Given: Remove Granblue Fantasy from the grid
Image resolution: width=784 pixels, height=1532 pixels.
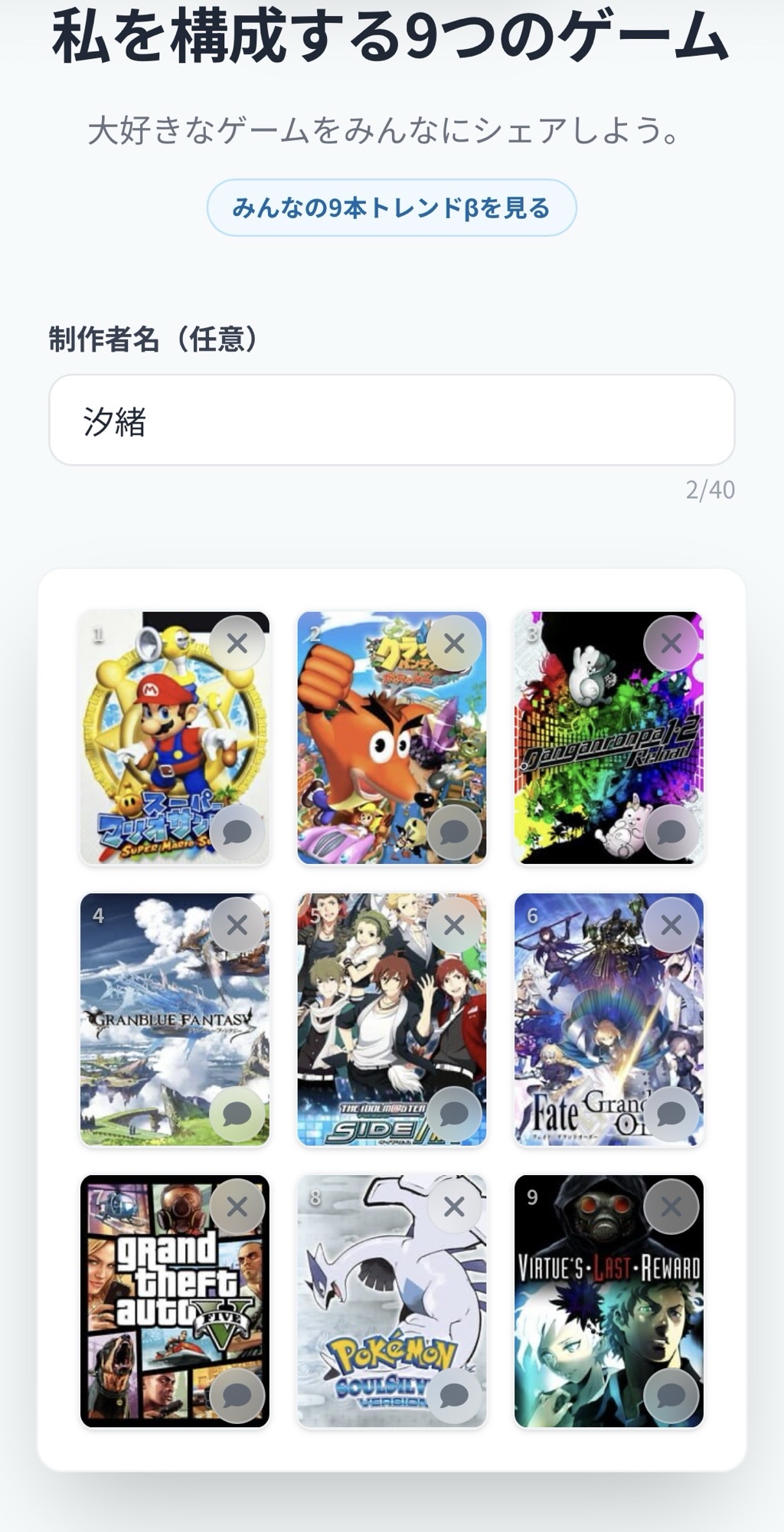Looking at the screenshot, I should (237, 925).
